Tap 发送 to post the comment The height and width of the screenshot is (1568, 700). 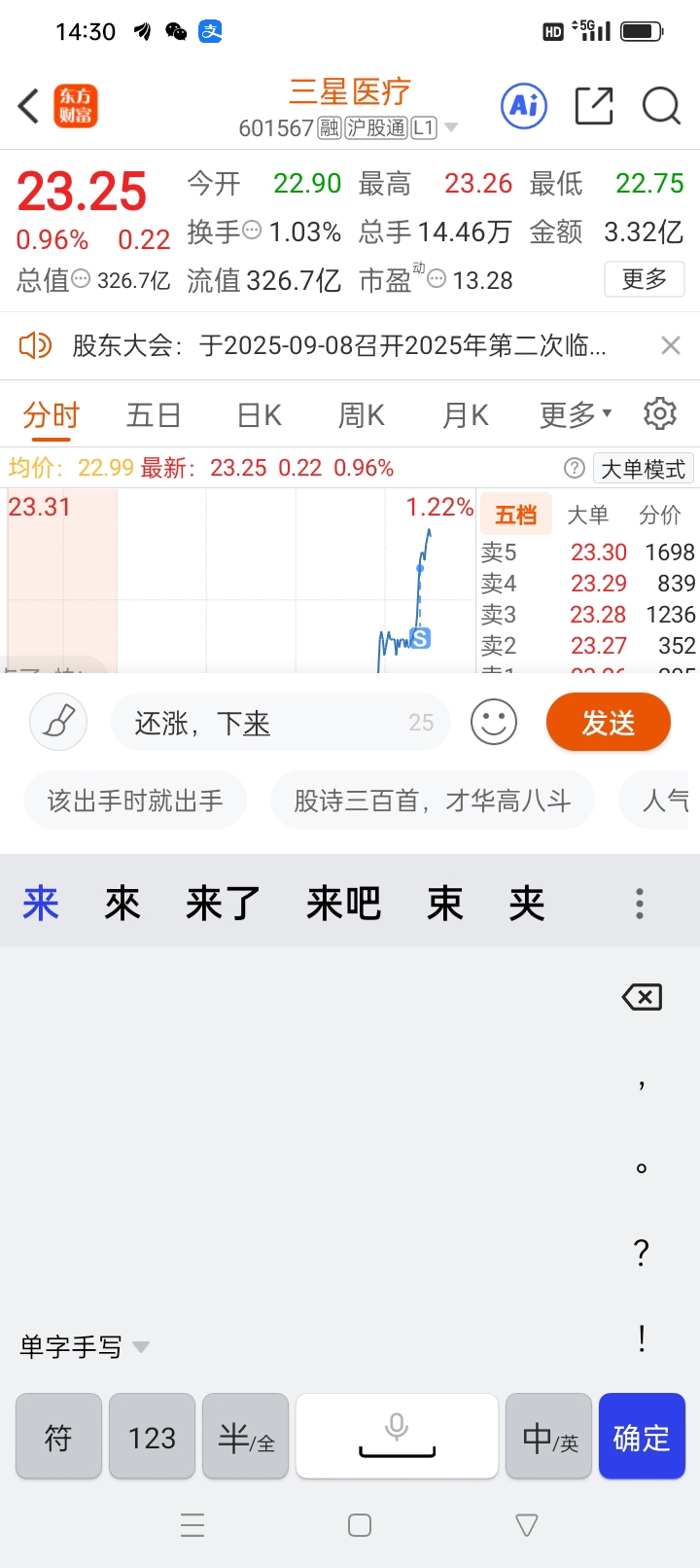[x=609, y=722]
